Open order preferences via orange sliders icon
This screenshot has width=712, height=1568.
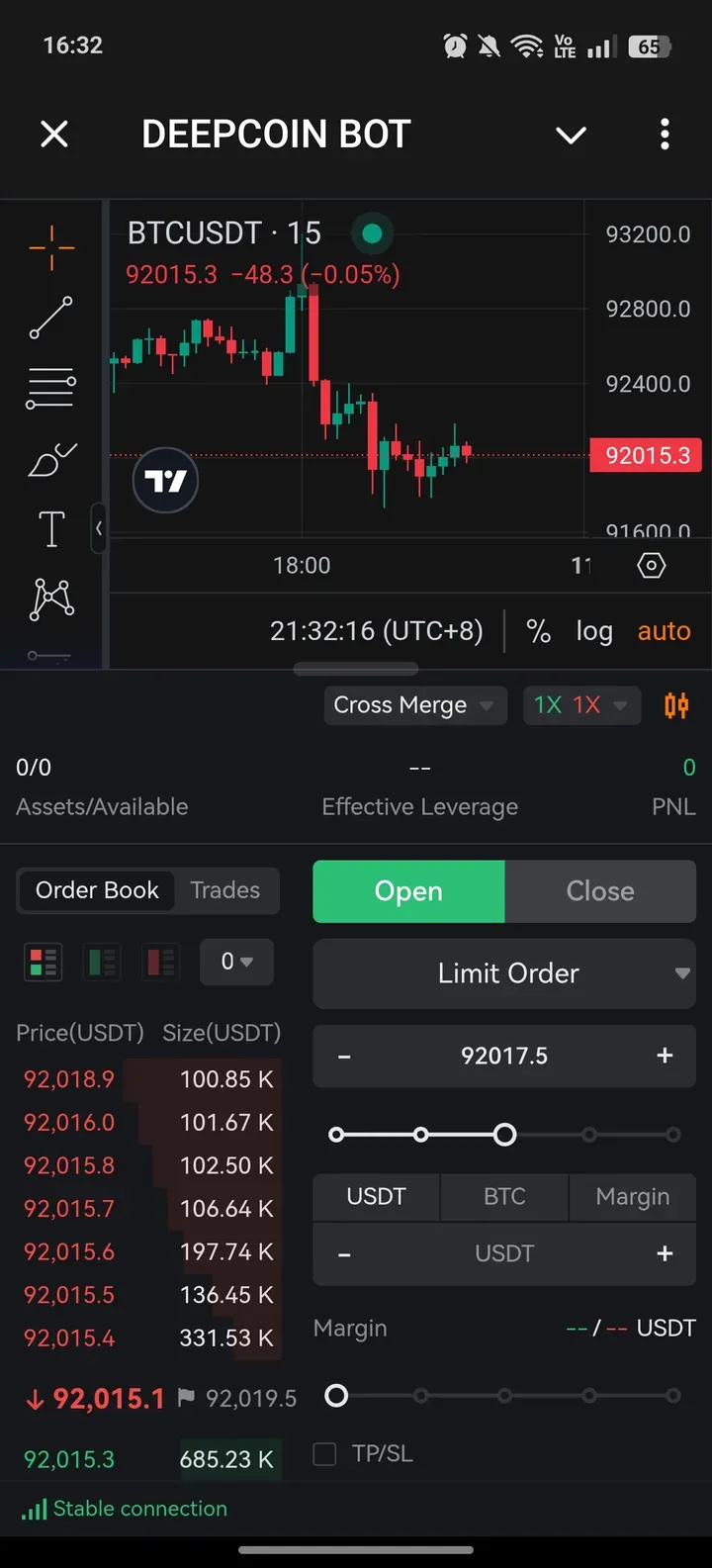point(678,705)
